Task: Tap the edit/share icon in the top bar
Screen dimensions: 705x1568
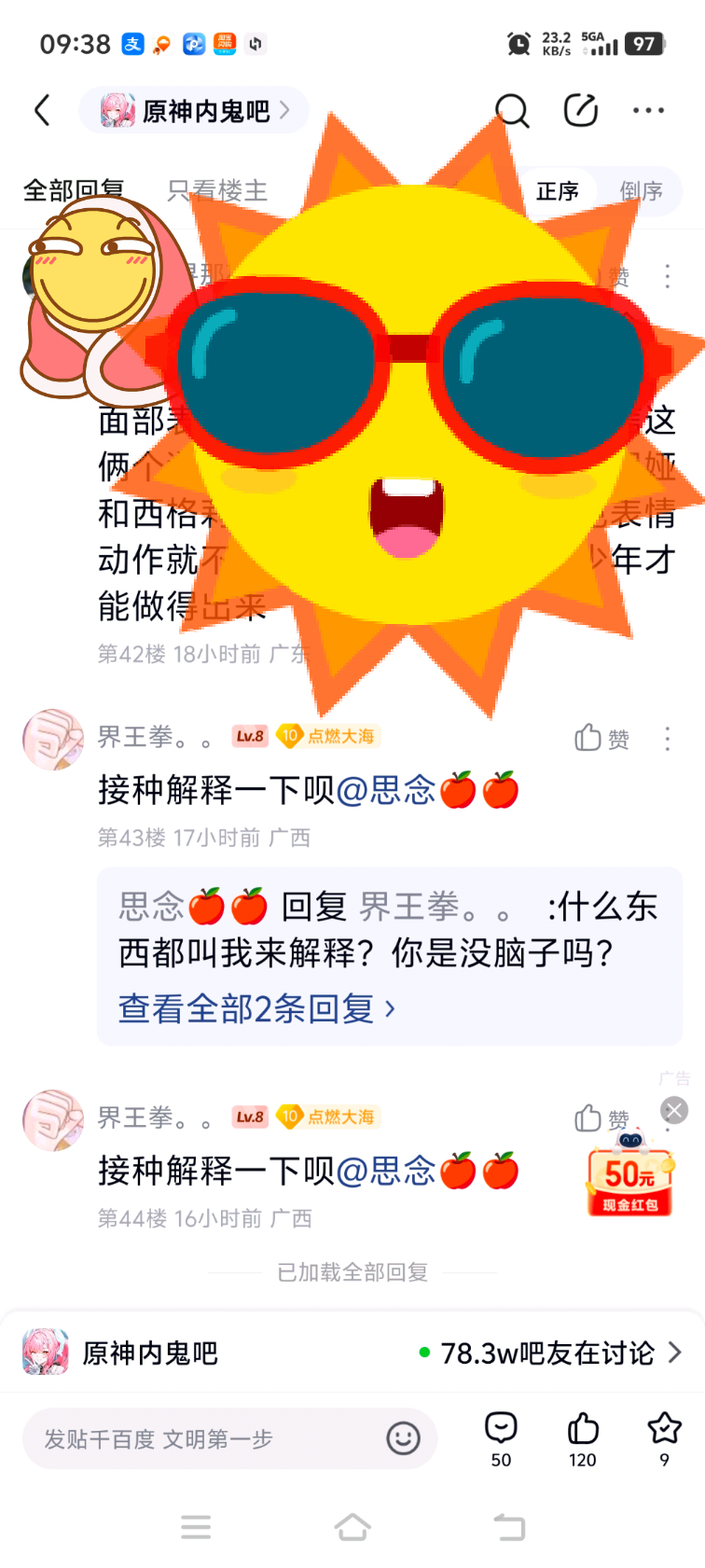Action: [x=580, y=110]
